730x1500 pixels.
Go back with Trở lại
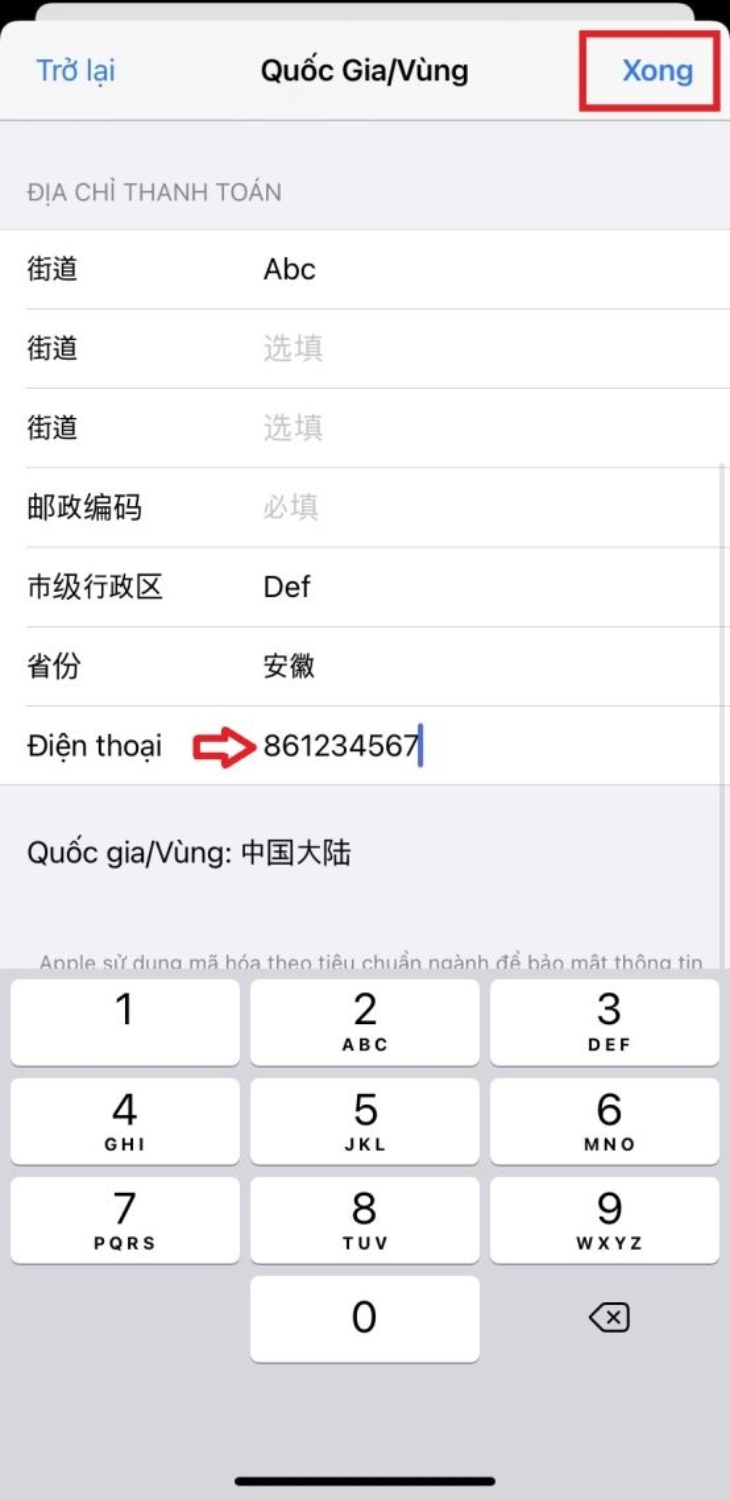click(x=76, y=71)
